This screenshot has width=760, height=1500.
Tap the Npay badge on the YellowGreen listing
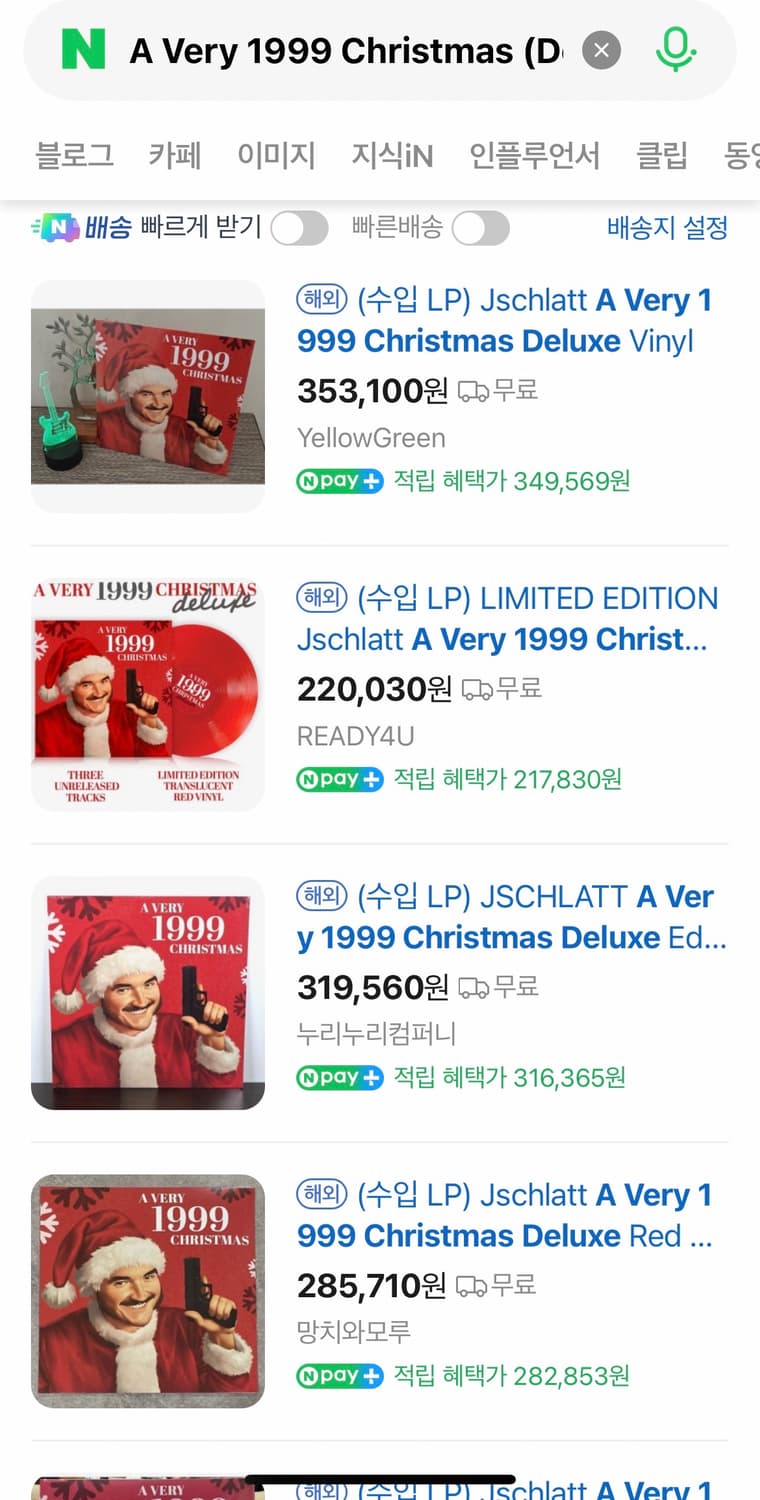point(340,481)
